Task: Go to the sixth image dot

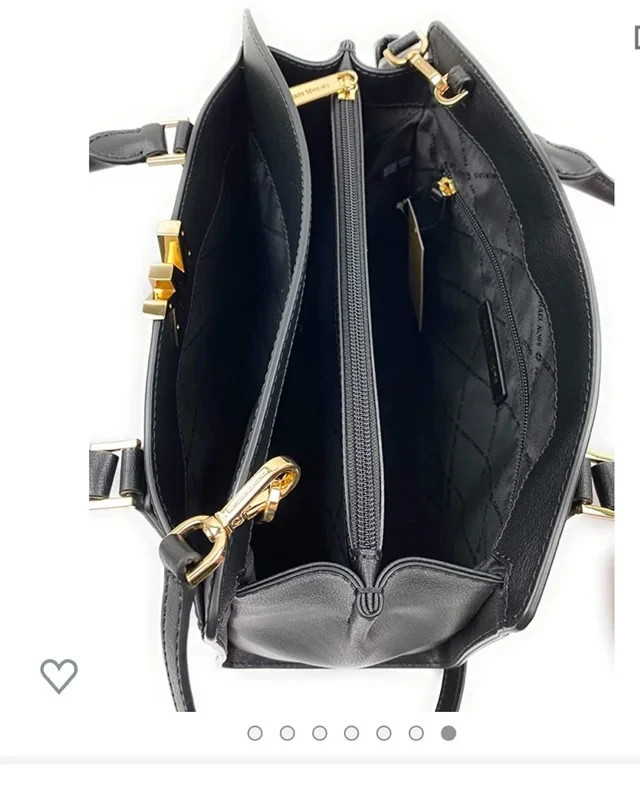Action: [x=416, y=733]
